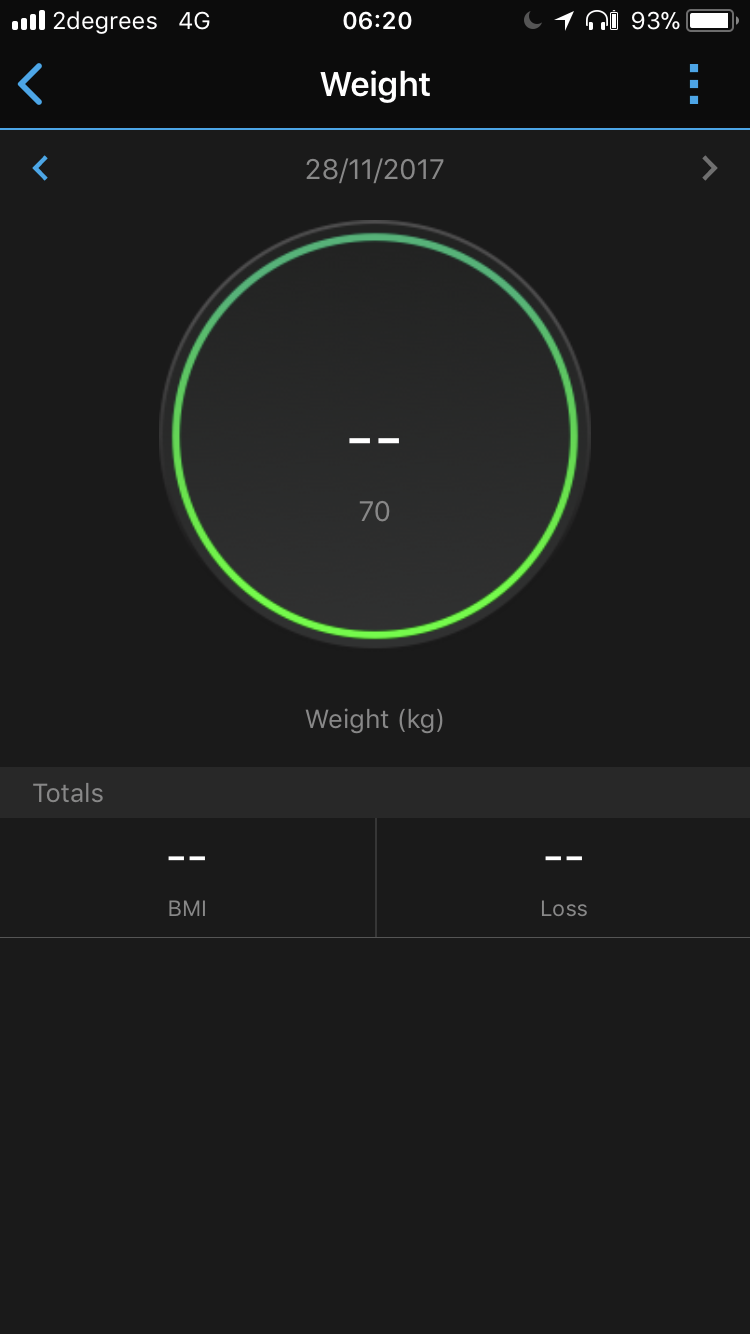Advance to the next day's weight
750x1334 pixels.
coord(710,168)
